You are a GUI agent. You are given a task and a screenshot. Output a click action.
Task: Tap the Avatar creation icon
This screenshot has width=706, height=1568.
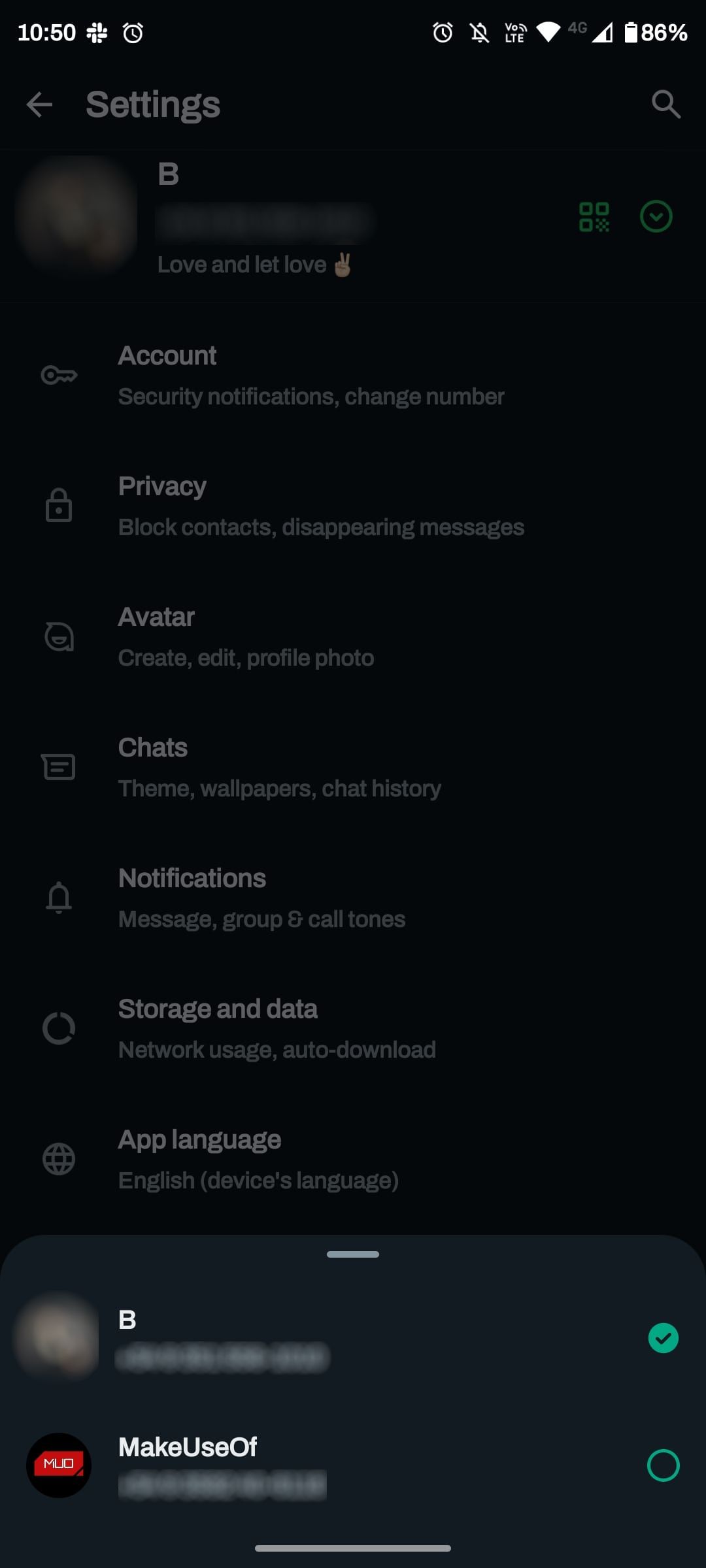pos(59,636)
